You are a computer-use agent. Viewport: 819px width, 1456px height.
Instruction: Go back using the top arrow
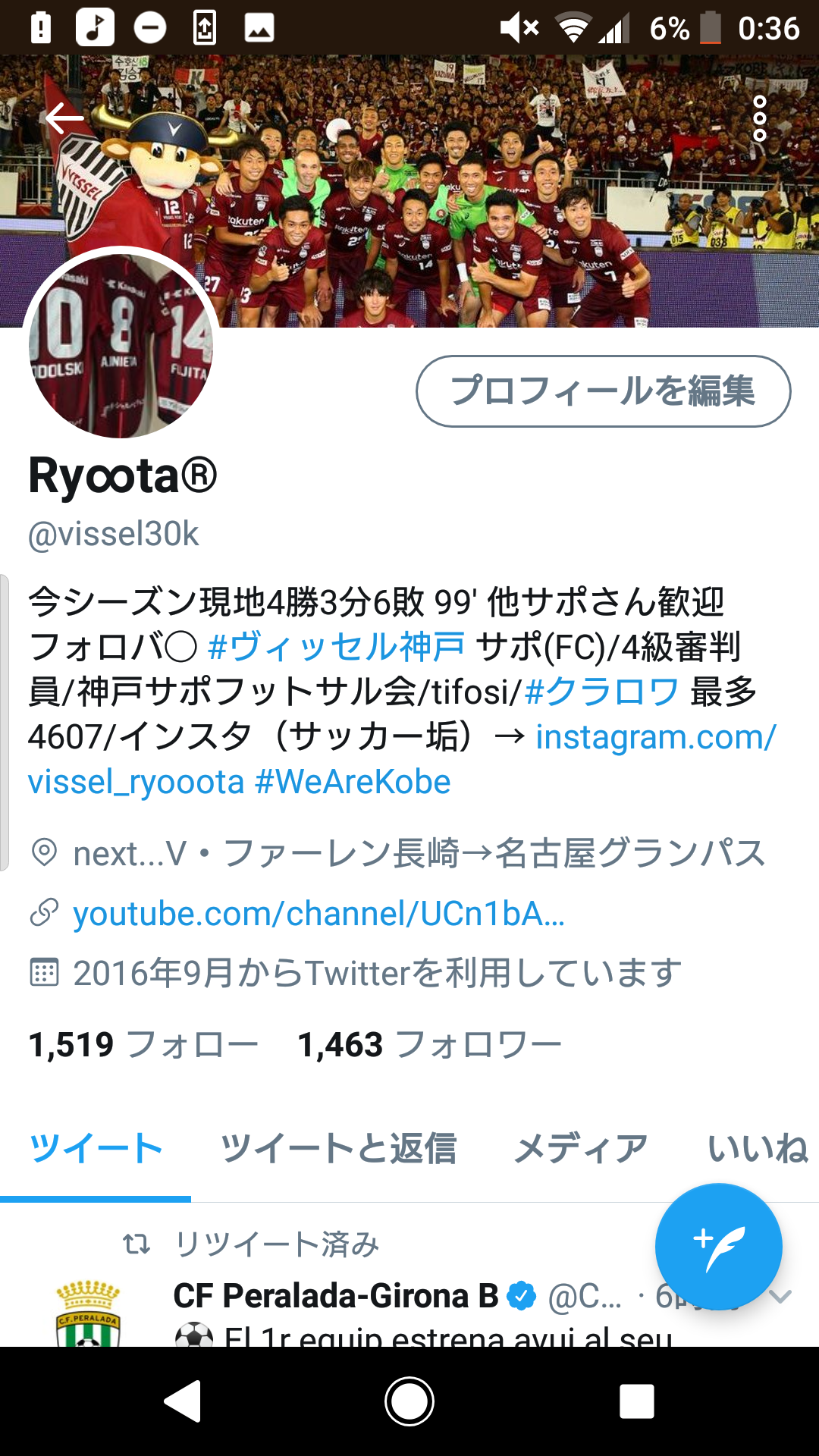click(x=64, y=118)
